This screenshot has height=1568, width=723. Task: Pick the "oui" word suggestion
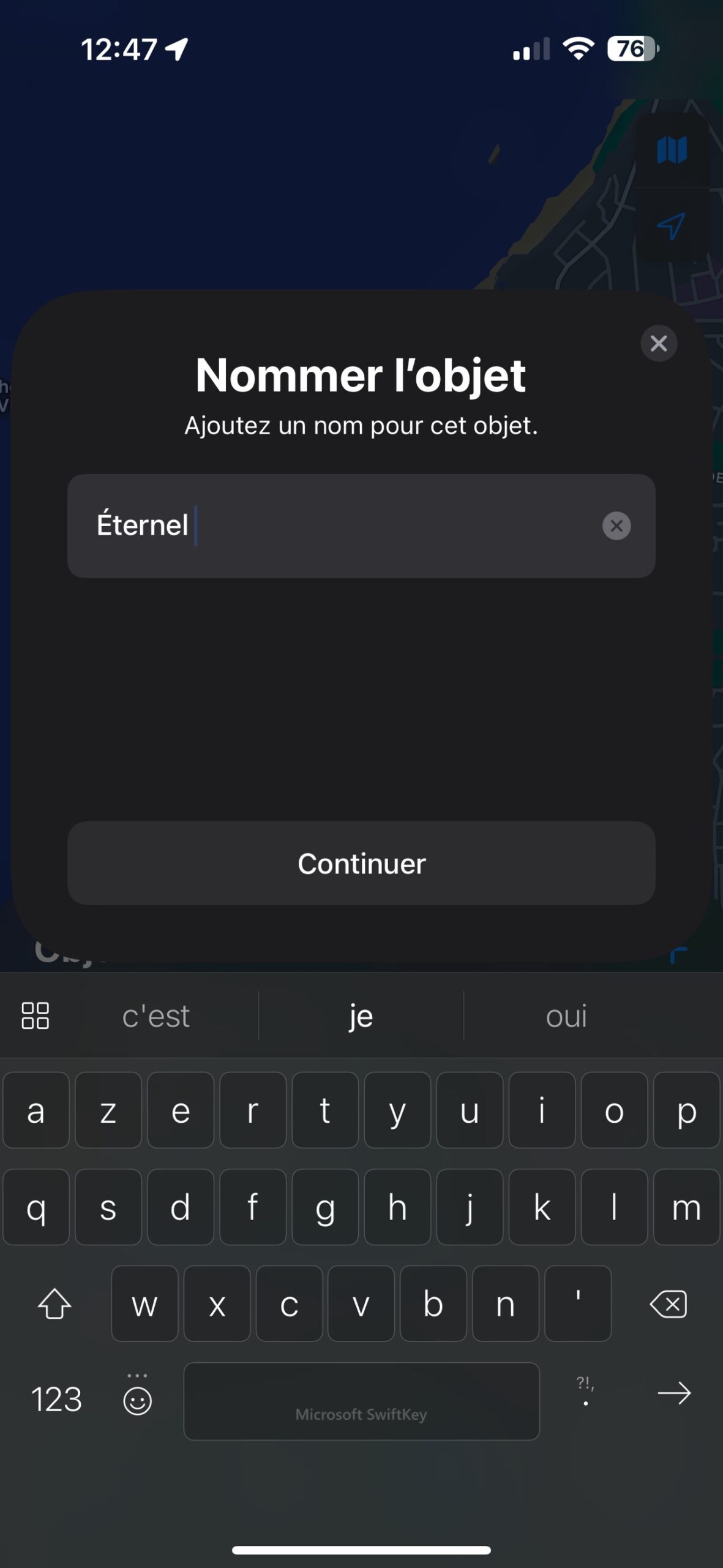click(566, 1016)
